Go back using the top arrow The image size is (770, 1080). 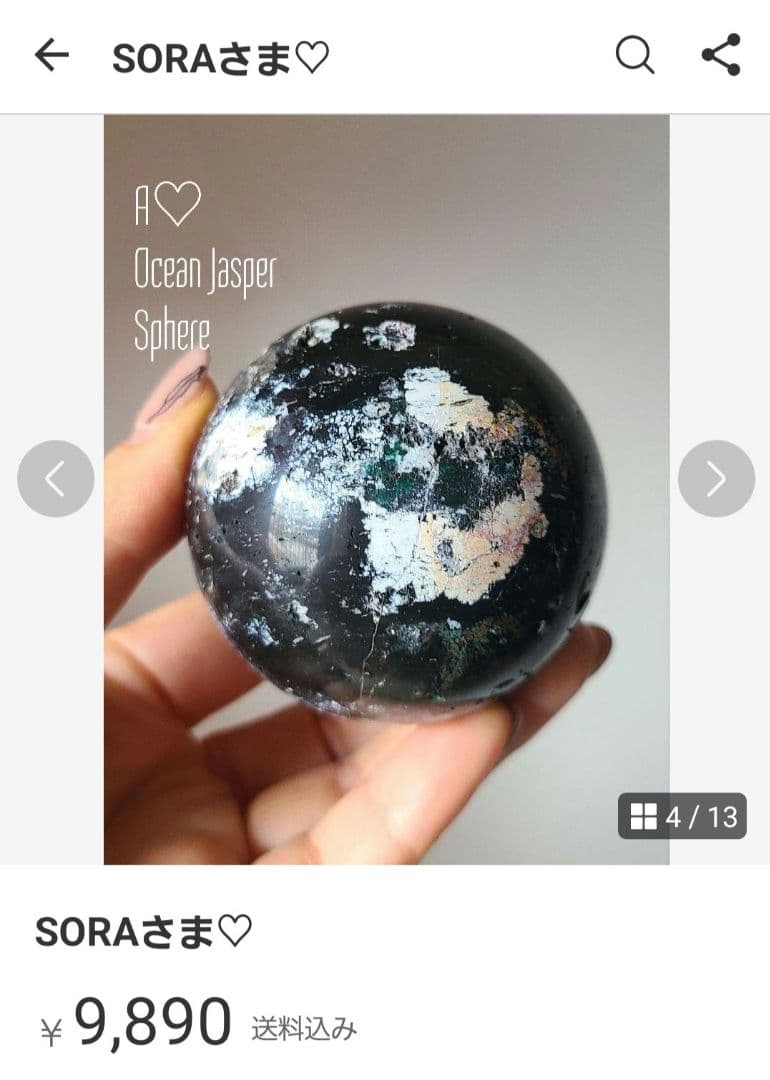[51, 55]
